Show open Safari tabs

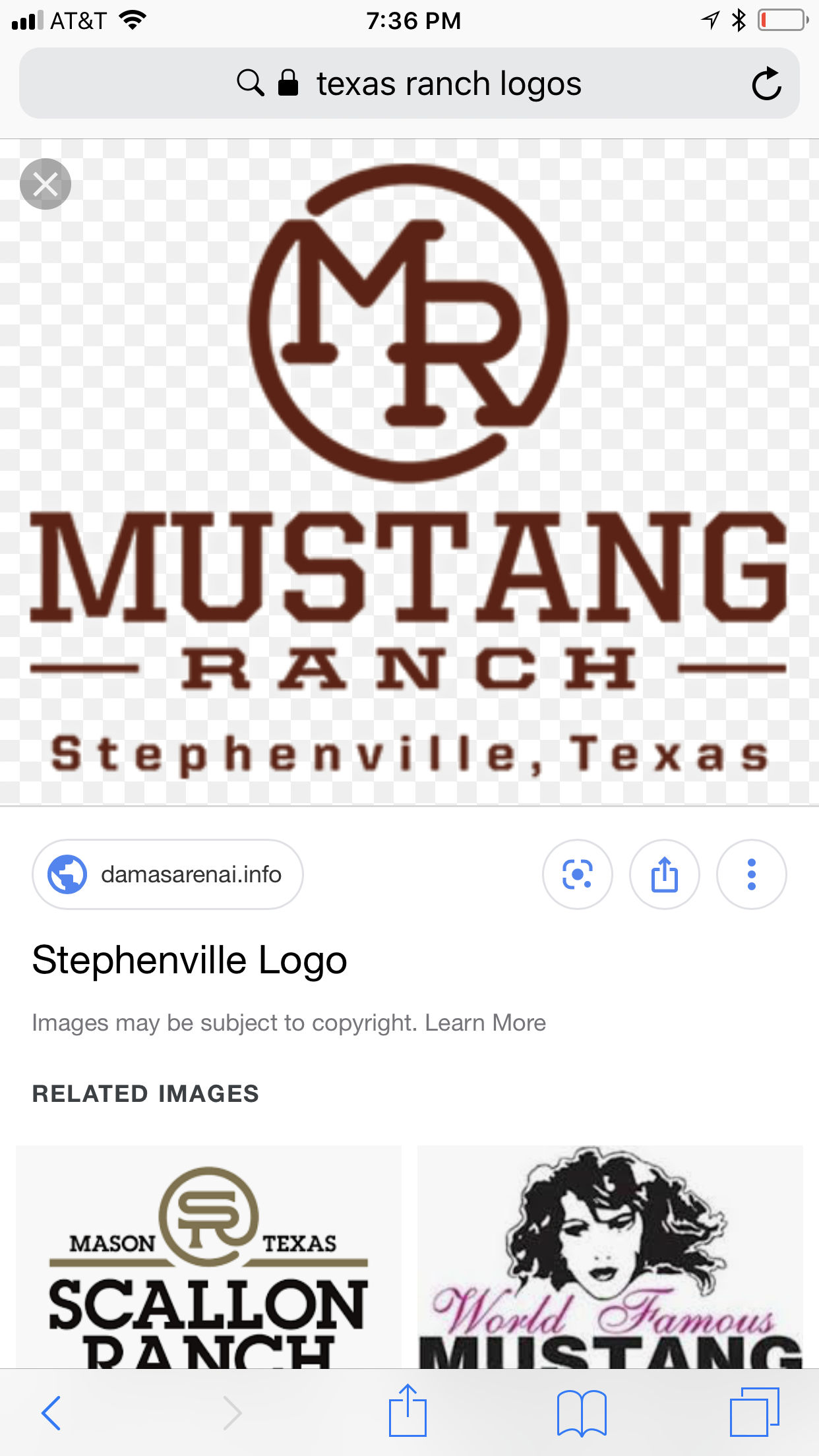click(754, 1412)
